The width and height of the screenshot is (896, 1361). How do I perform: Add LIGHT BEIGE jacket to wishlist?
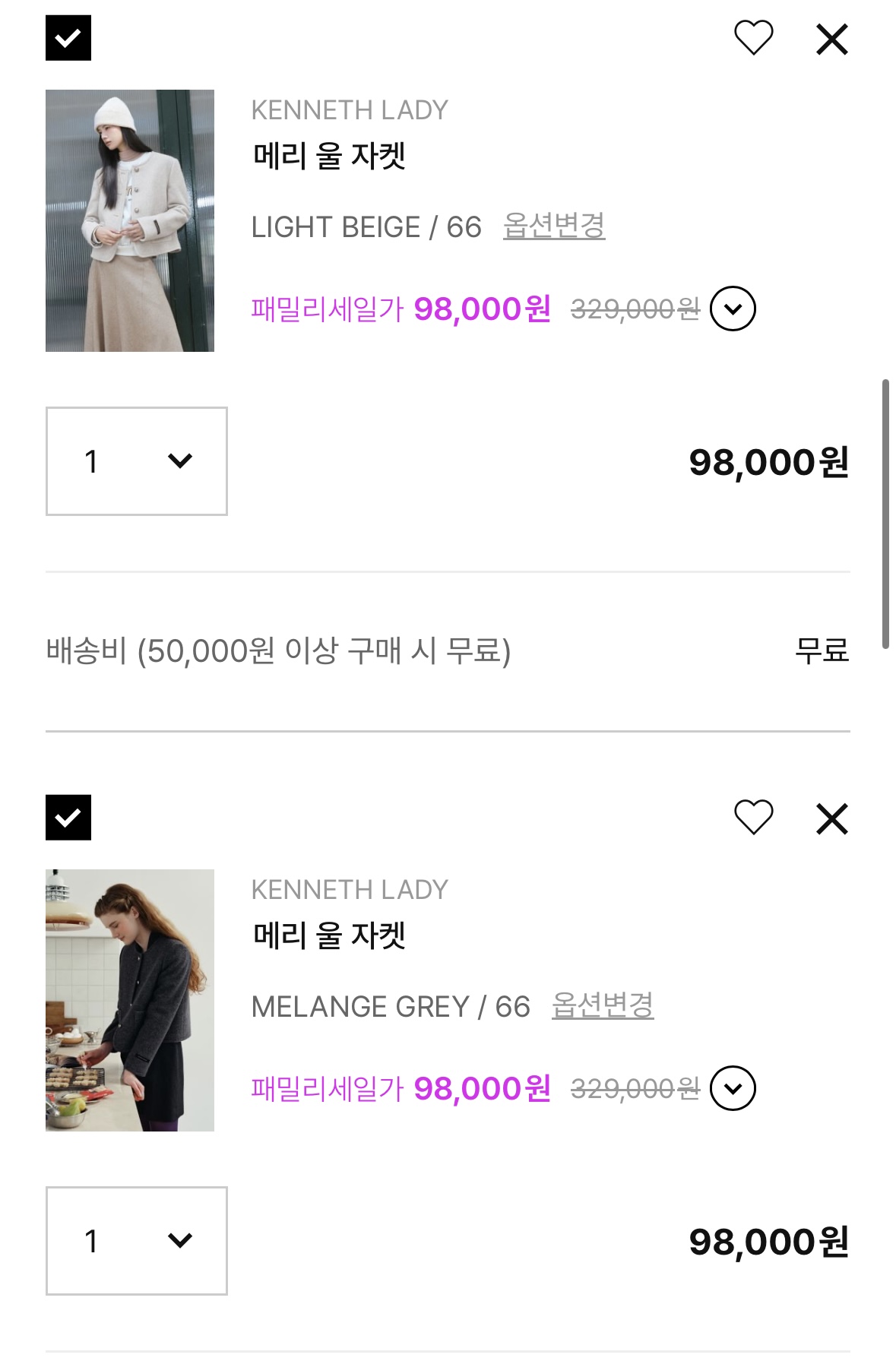coord(753,38)
